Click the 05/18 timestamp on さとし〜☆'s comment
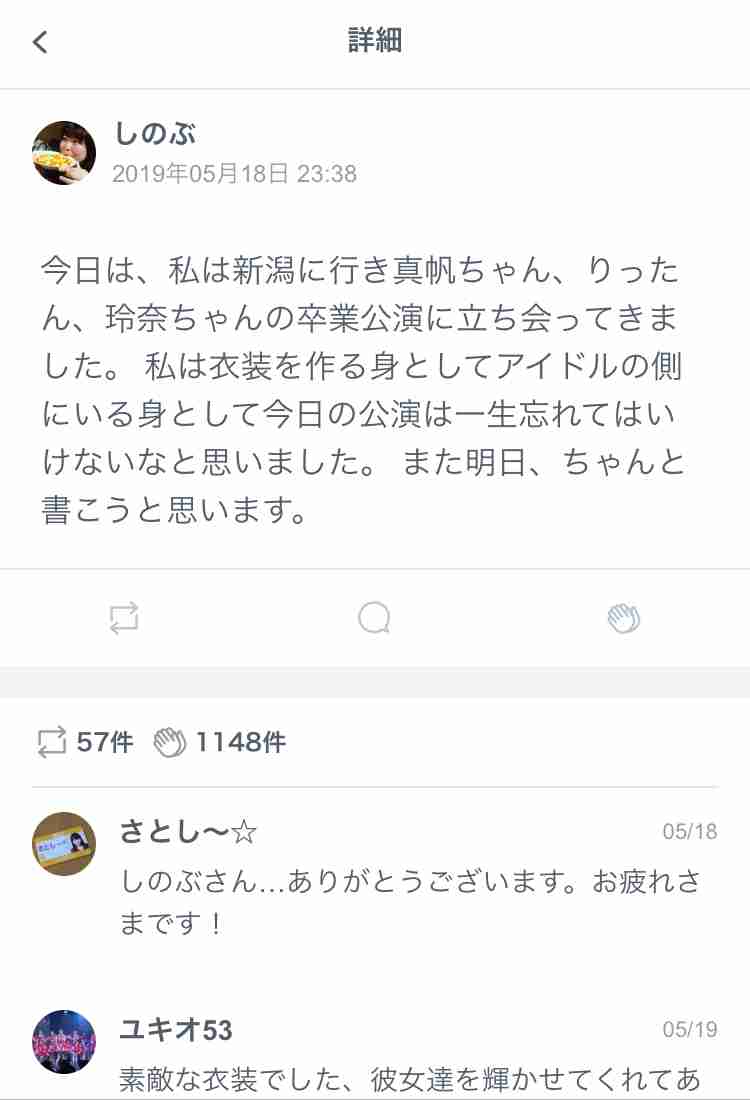Image resolution: width=750 pixels, height=1100 pixels. 687,830
